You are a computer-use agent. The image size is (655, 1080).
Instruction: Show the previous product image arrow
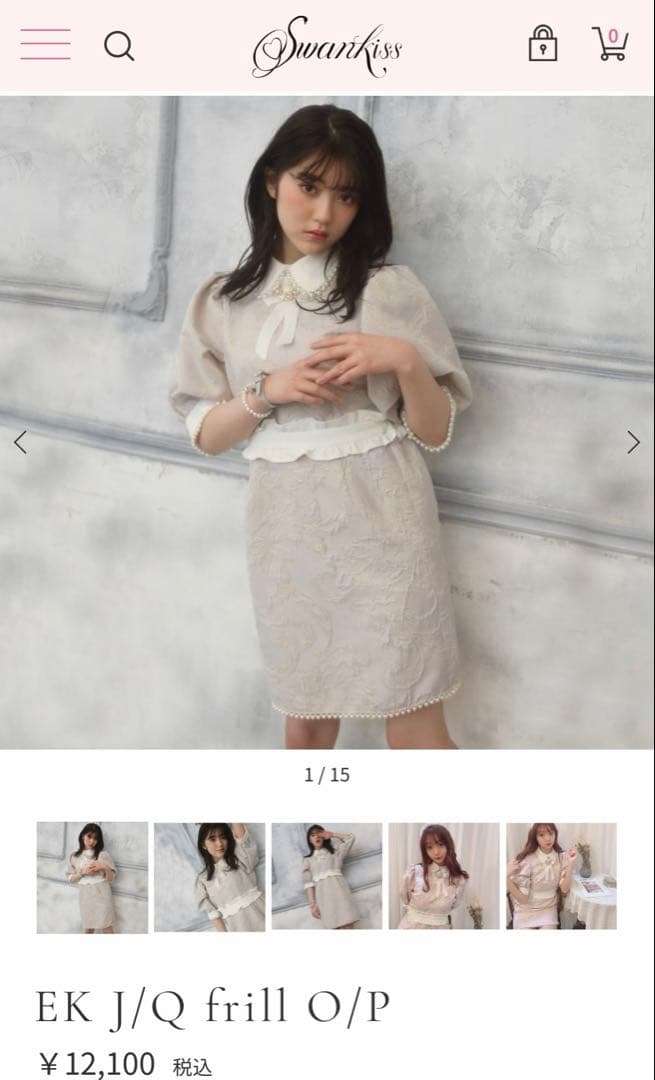pyautogui.click(x=21, y=442)
